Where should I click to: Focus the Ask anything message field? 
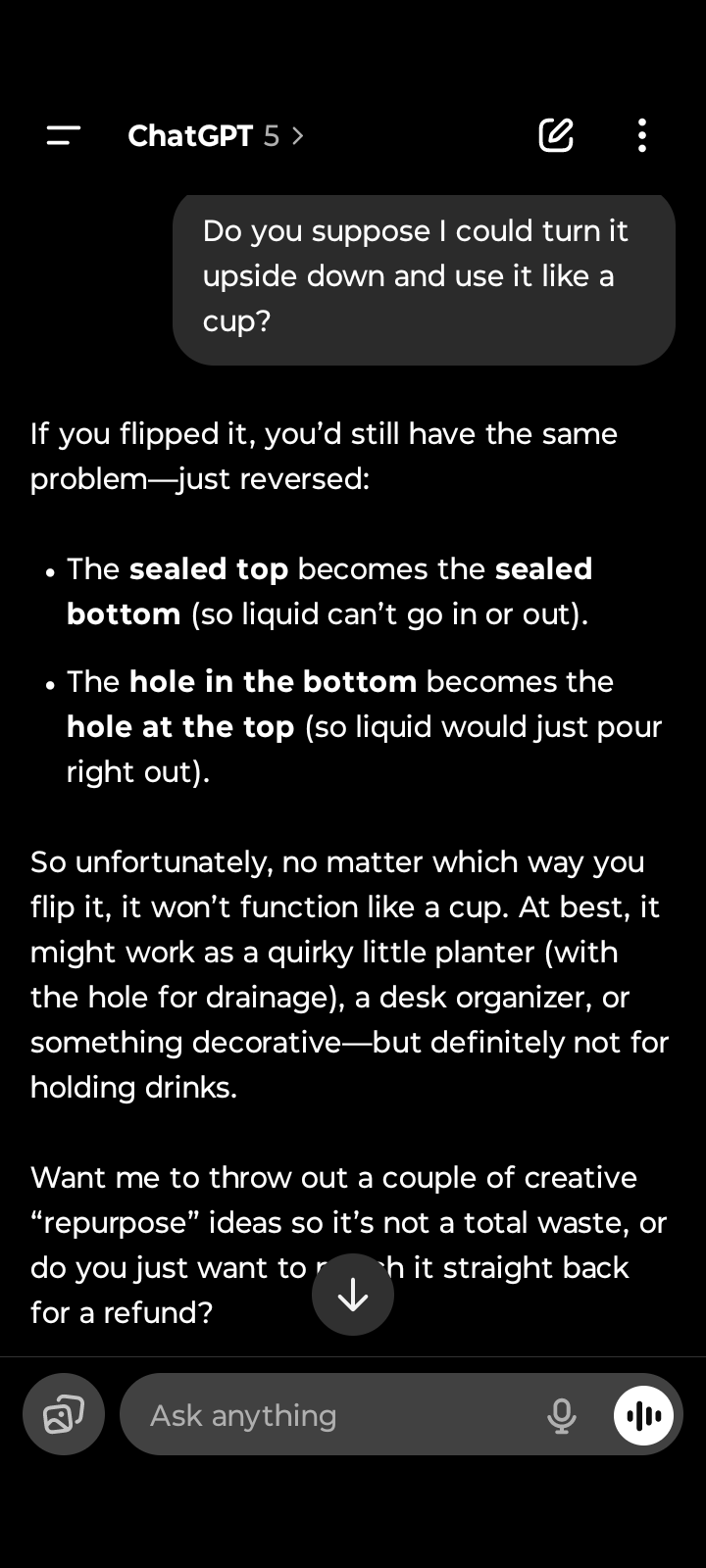[333, 1414]
